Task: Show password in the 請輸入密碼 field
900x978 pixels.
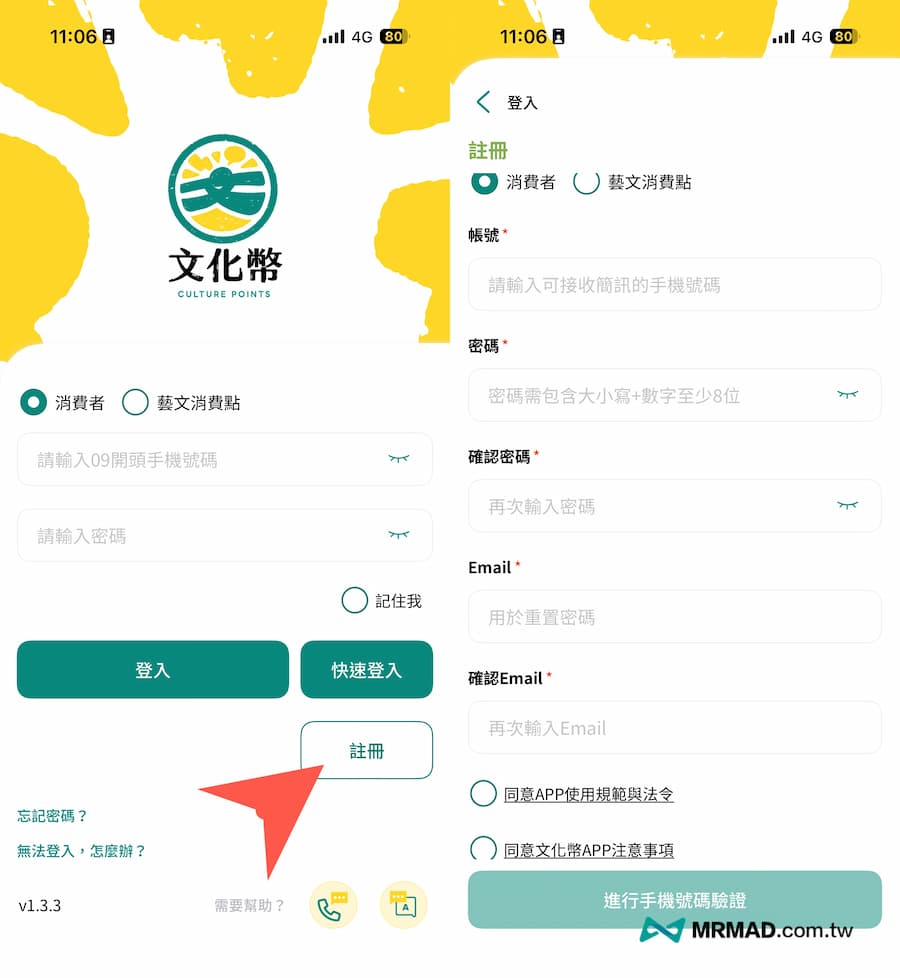Action: click(399, 536)
